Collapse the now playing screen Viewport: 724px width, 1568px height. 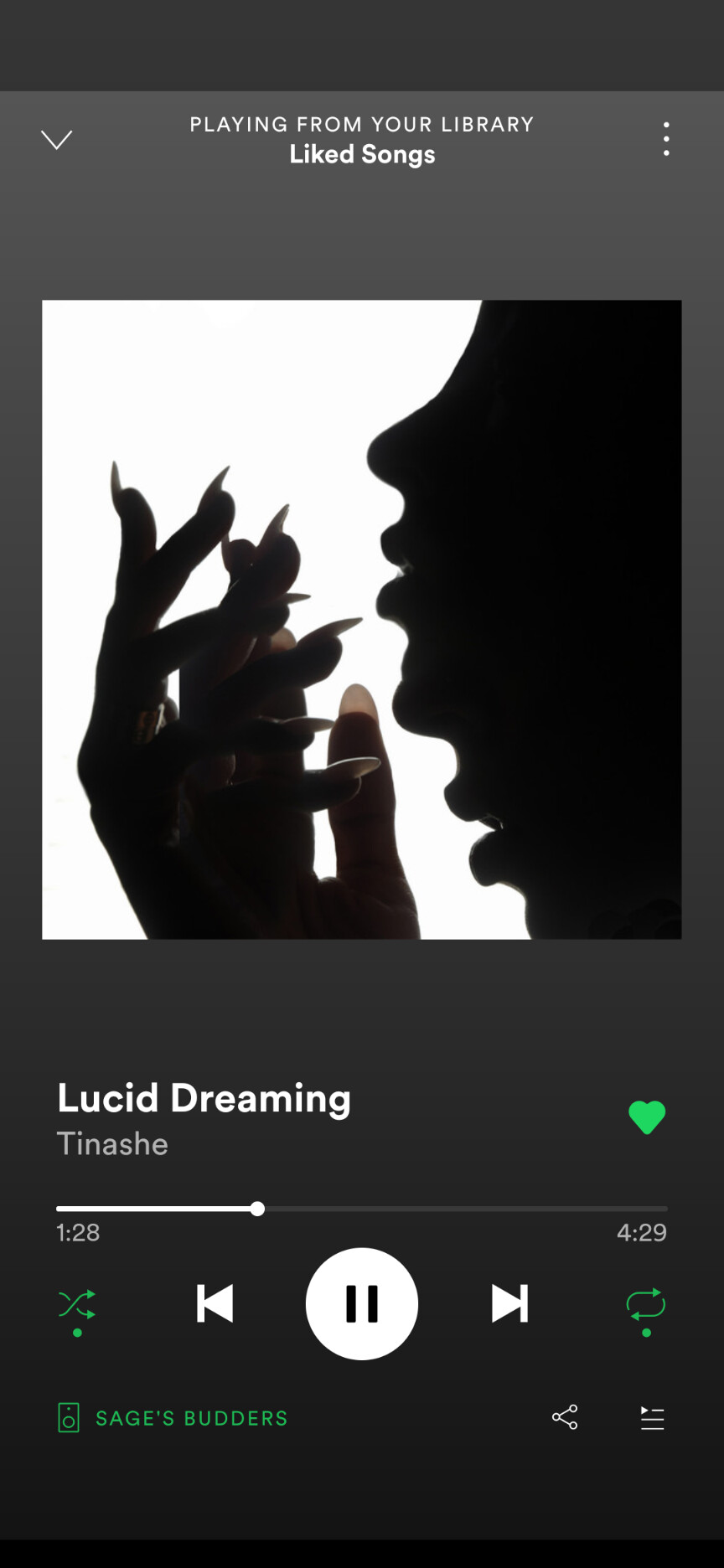click(56, 139)
